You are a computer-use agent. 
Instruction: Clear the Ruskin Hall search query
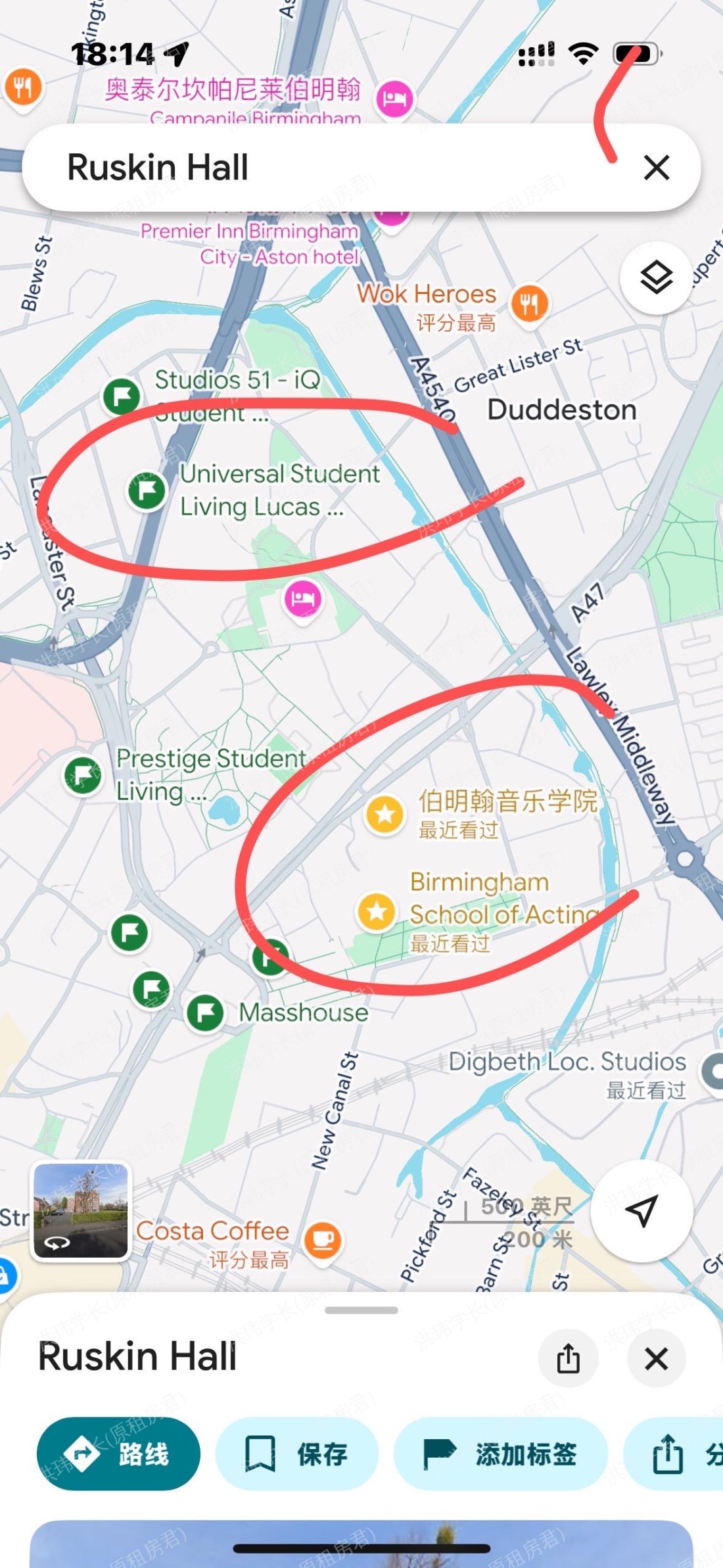click(x=657, y=168)
